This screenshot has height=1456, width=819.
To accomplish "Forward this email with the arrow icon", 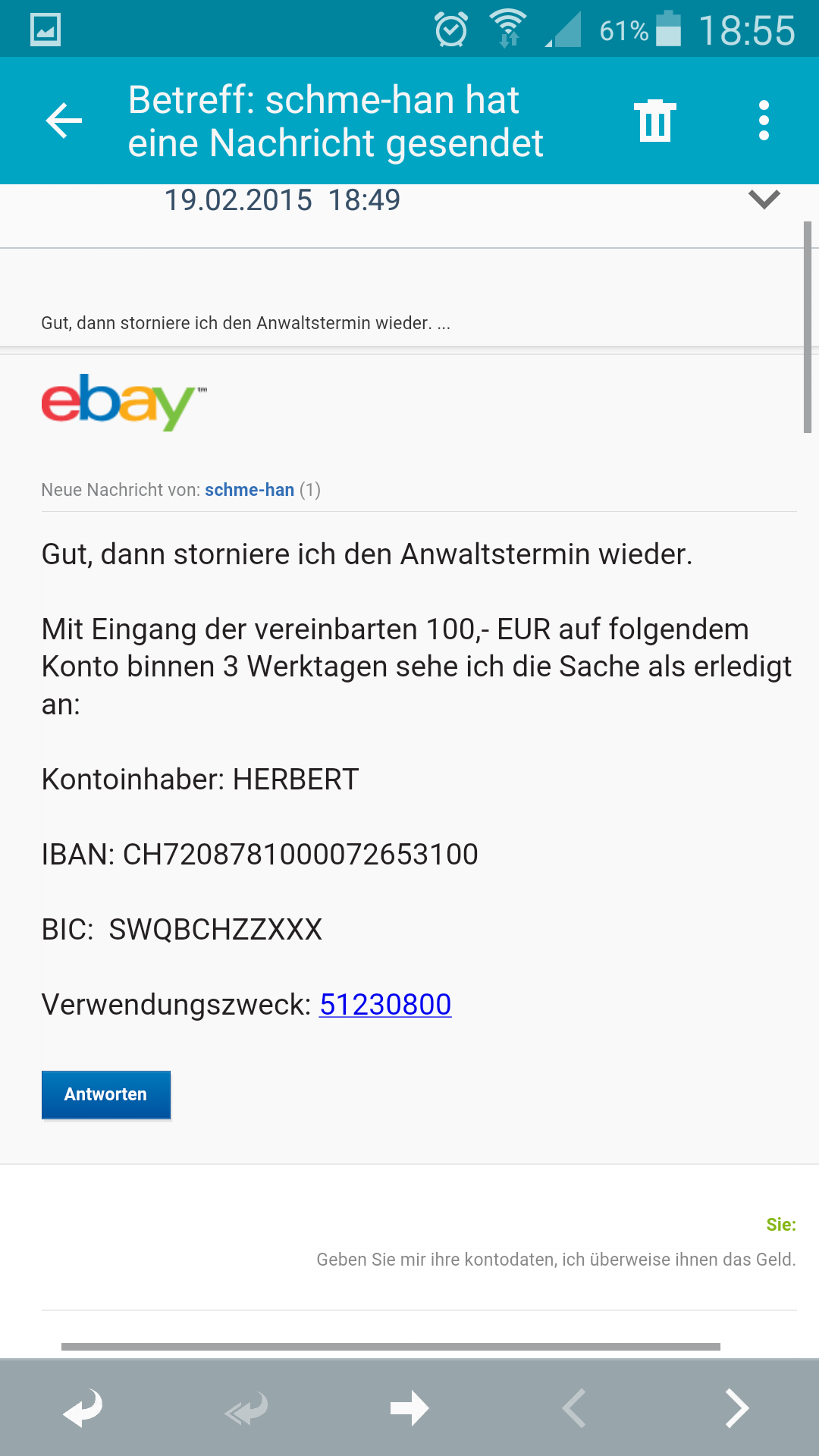I will coord(409,1408).
